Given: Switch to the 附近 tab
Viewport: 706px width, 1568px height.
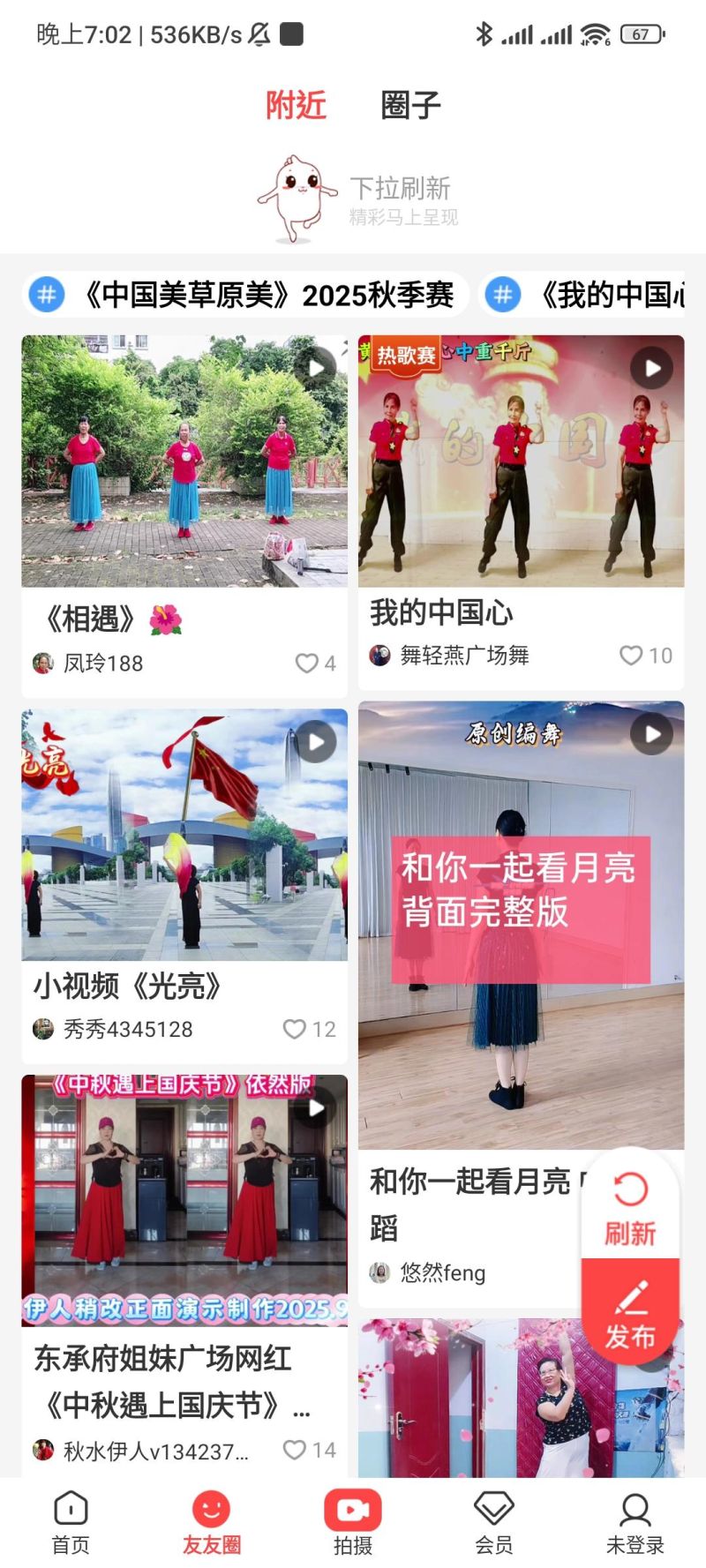Looking at the screenshot, I should coord(296,105).
